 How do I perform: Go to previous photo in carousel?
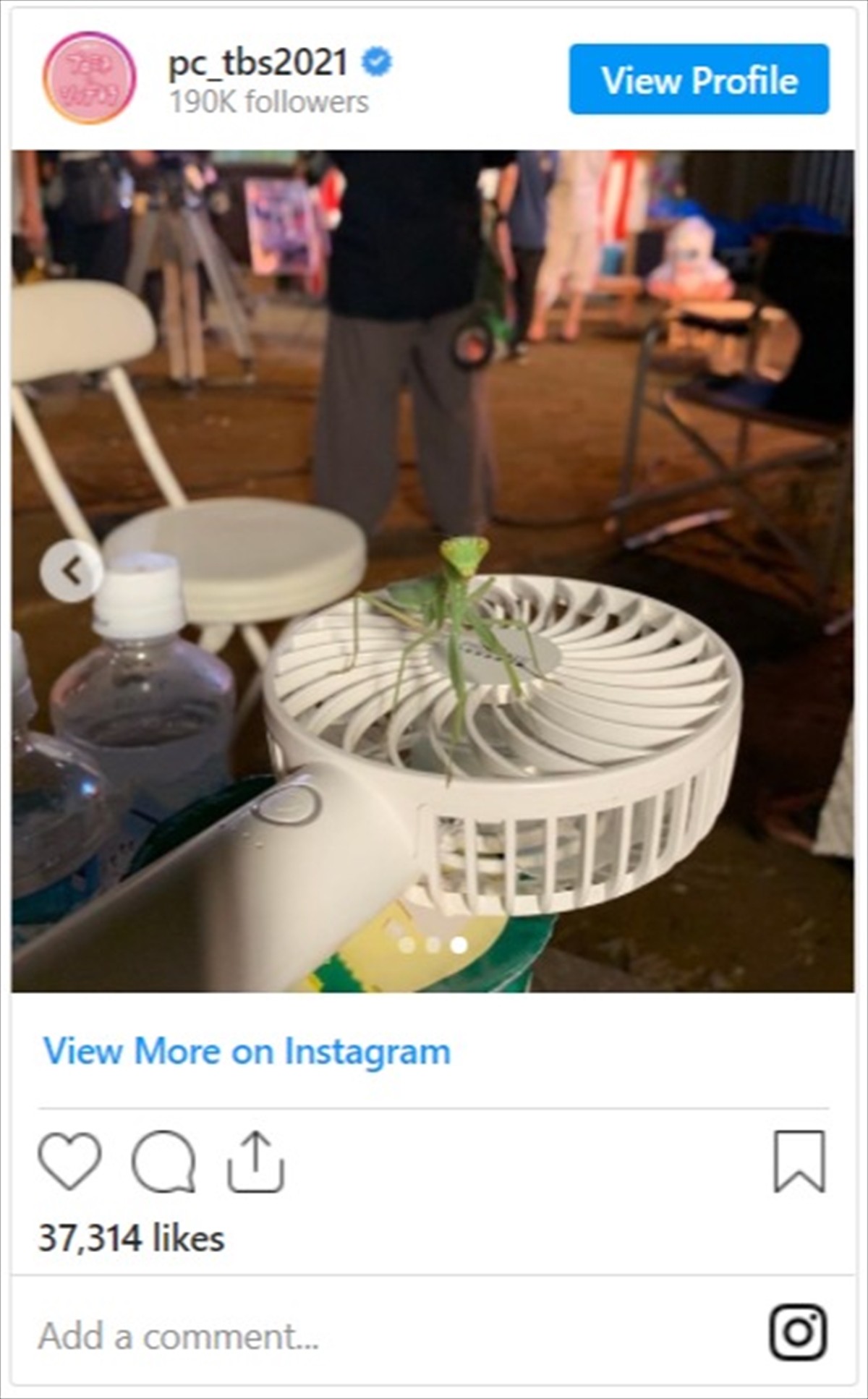pos(71,571)
